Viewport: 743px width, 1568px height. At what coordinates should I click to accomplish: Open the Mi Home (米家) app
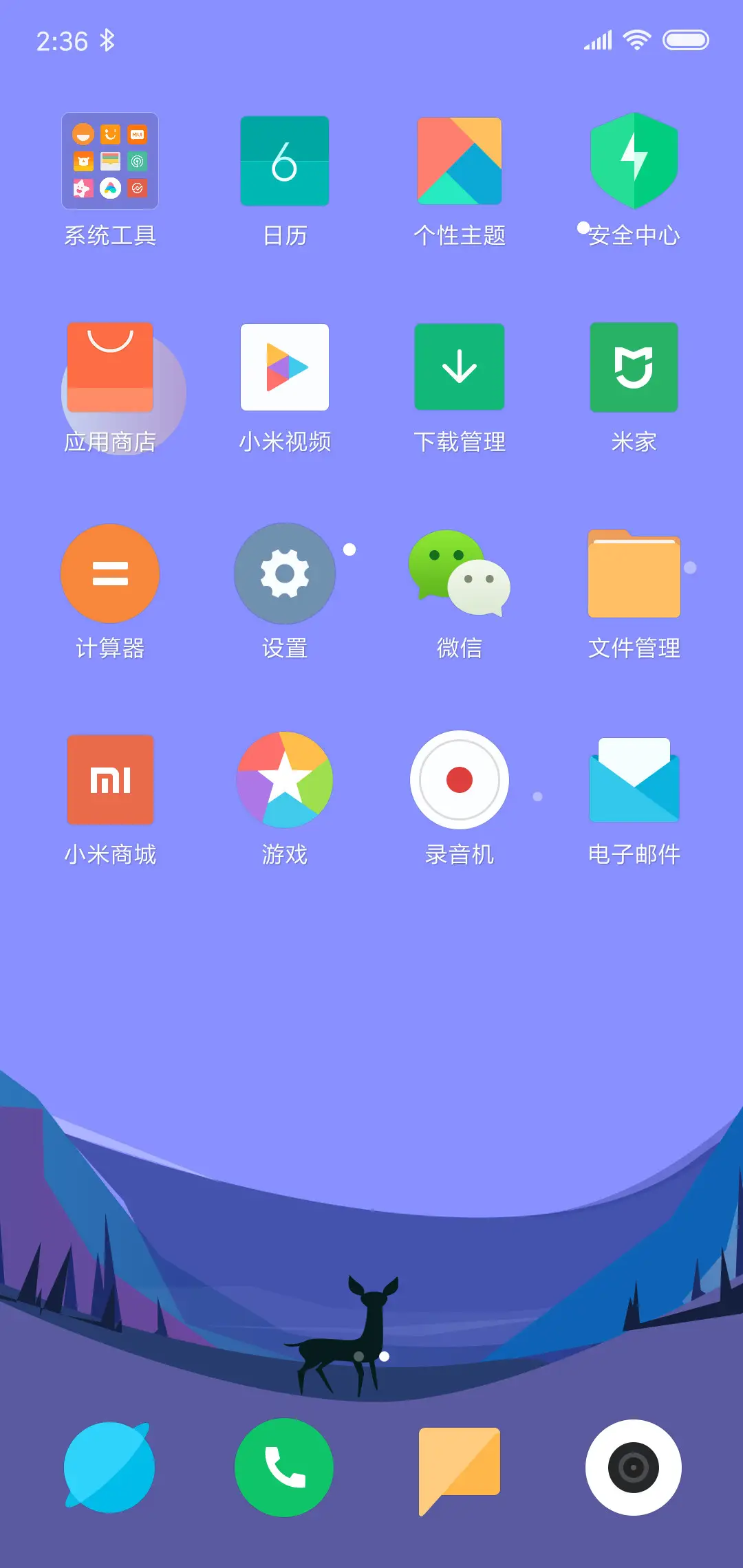(634, 367)
